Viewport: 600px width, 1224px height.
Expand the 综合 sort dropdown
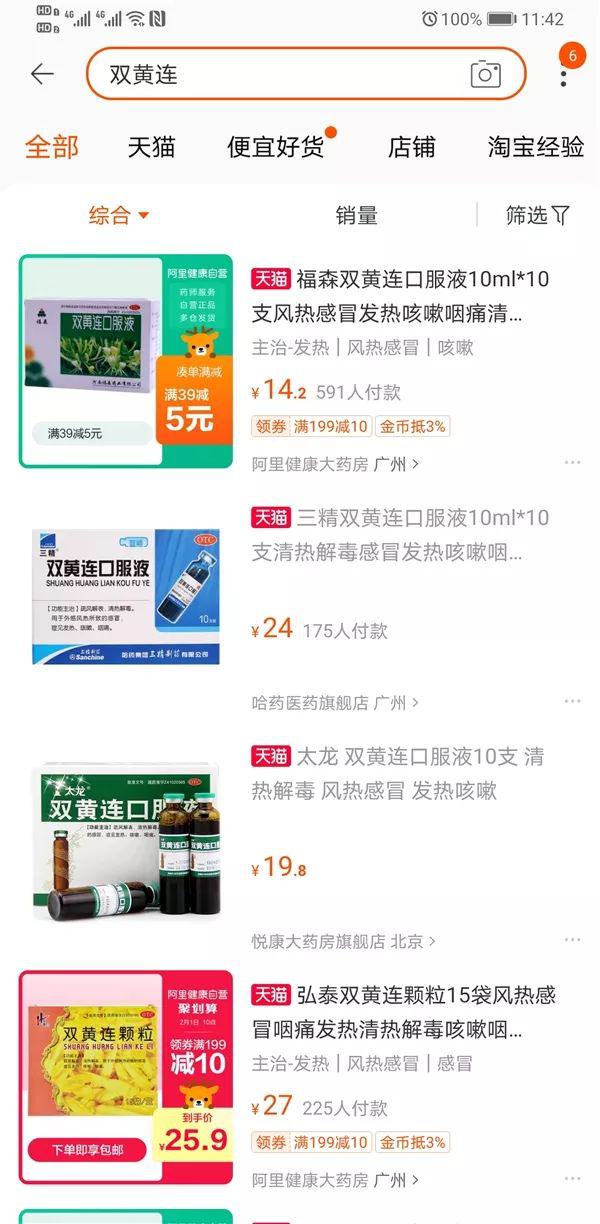(x=119, y=215)
